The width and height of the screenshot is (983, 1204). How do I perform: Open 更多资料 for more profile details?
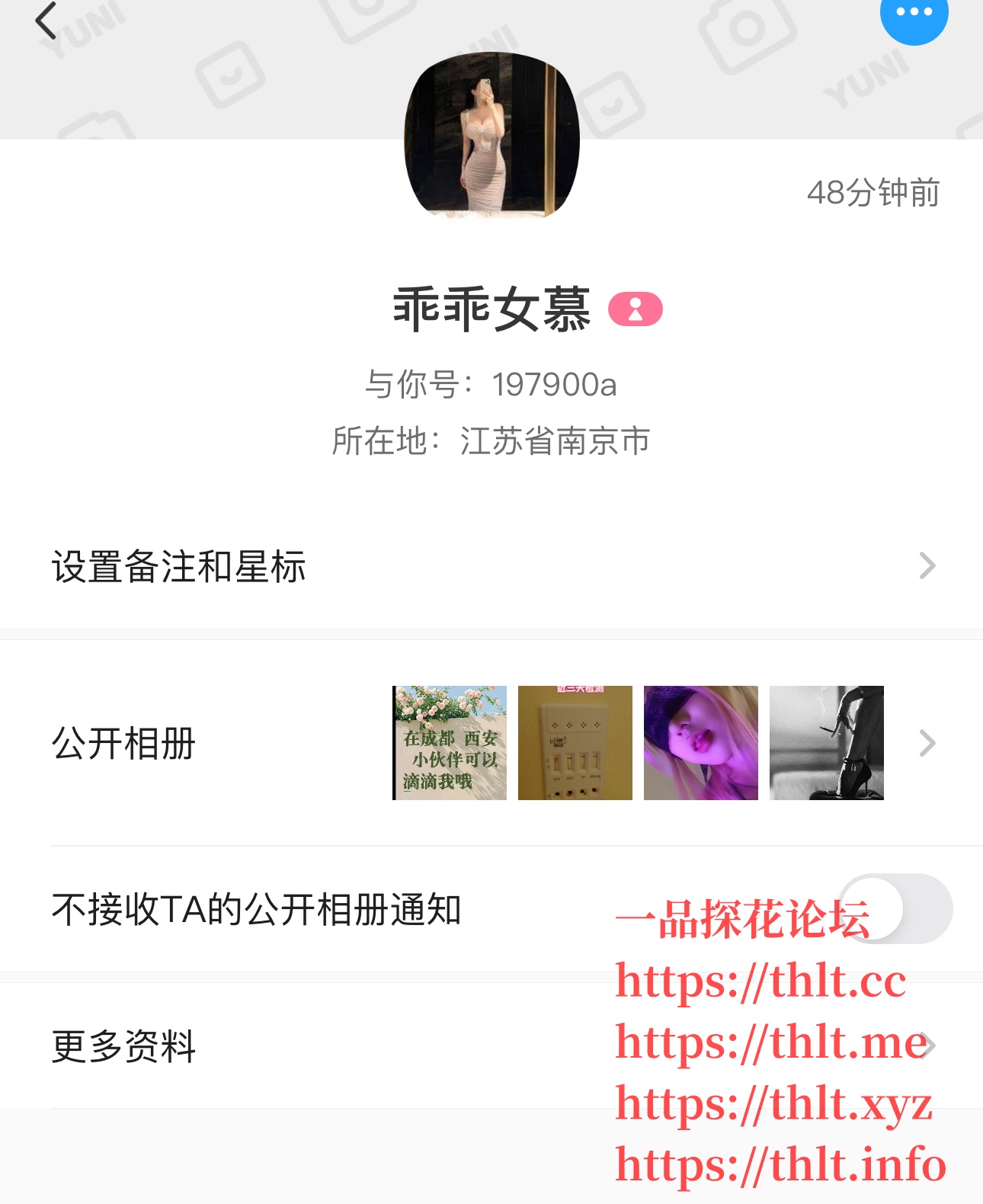click(305, 1045)
